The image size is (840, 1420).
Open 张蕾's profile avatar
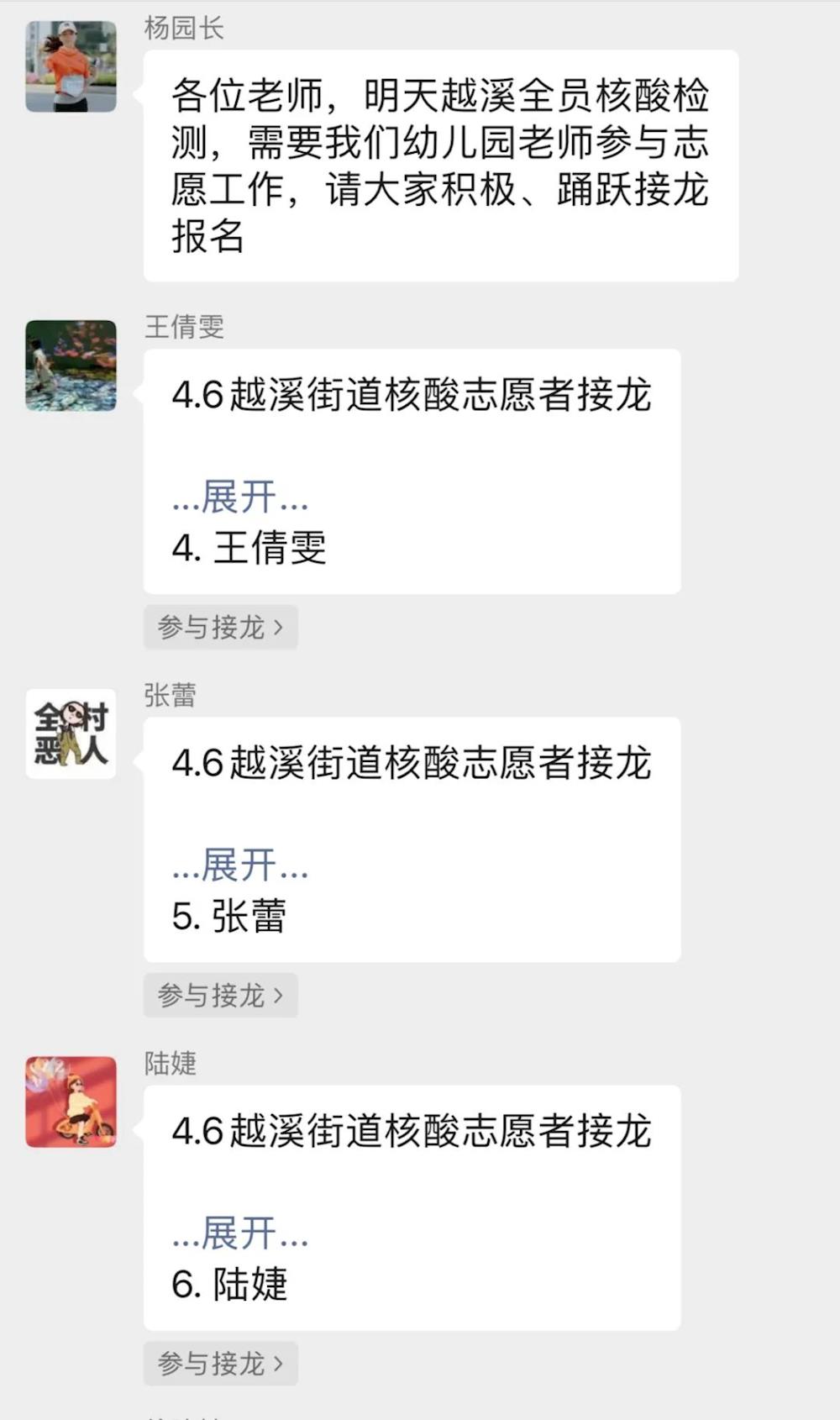(71, 734)
